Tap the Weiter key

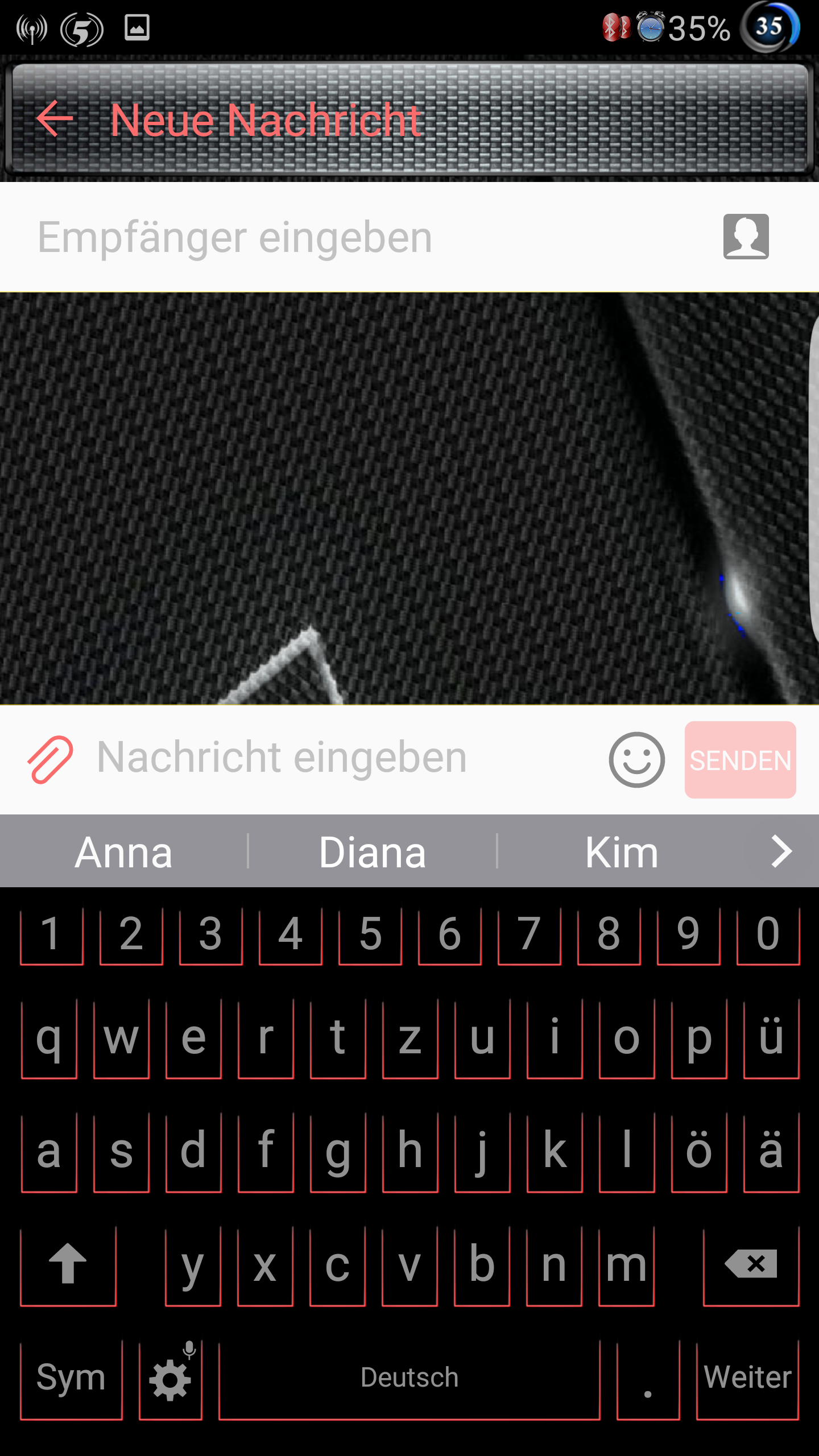[x=748, y=1379]
